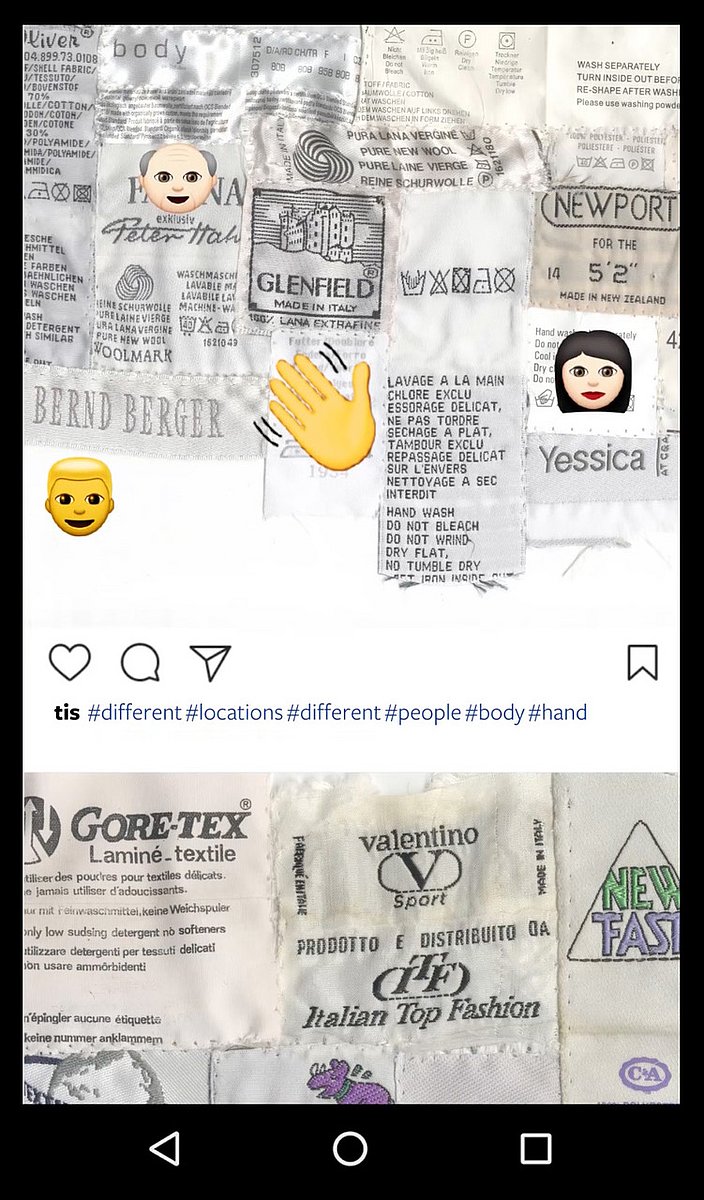Open the #body hashtag
This screenshot has height=1200, width=704.
click(495, 713)
